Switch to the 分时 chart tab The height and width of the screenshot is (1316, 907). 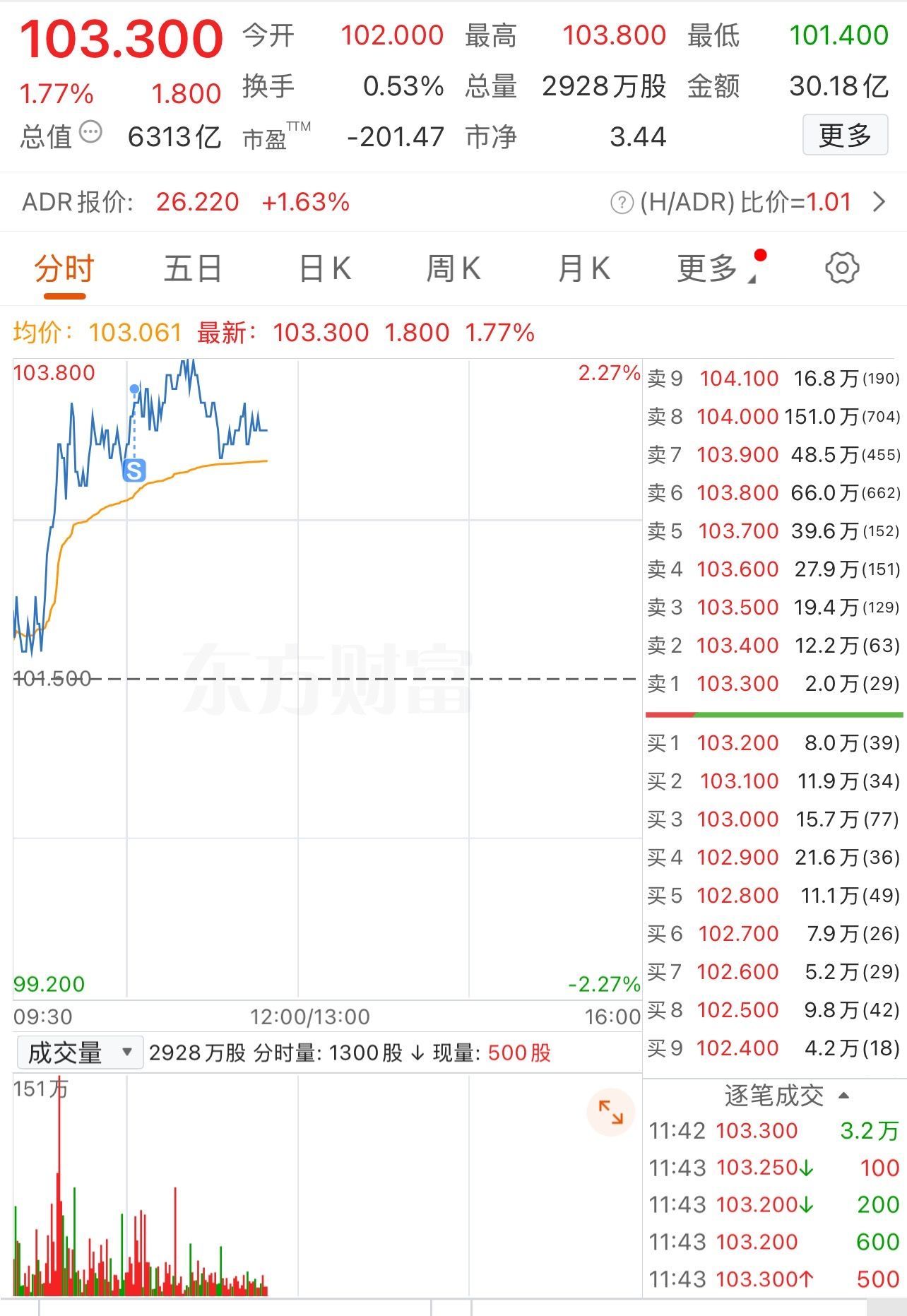tap(64, 269)
